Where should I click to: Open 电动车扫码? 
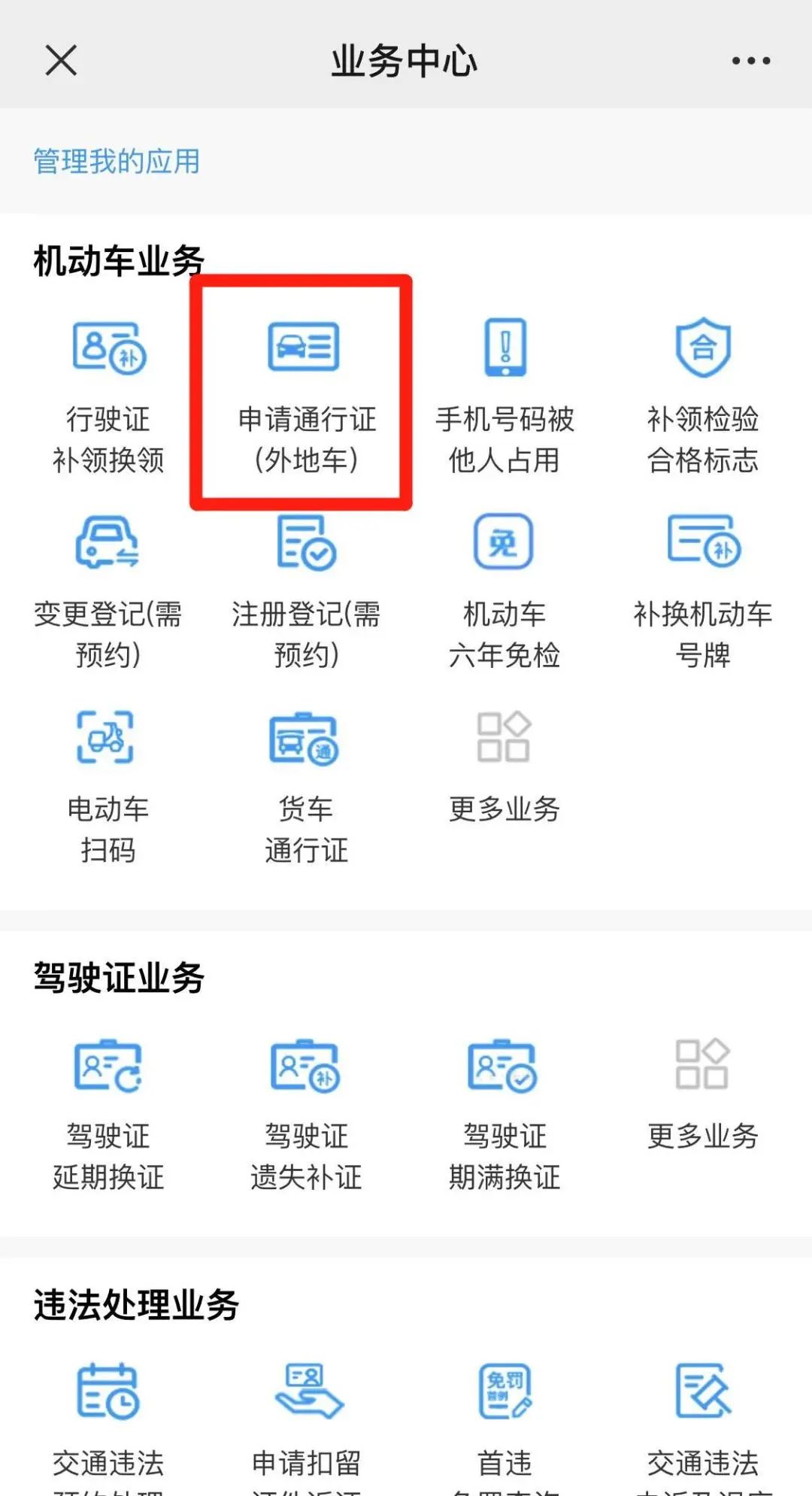pos(108,786)
